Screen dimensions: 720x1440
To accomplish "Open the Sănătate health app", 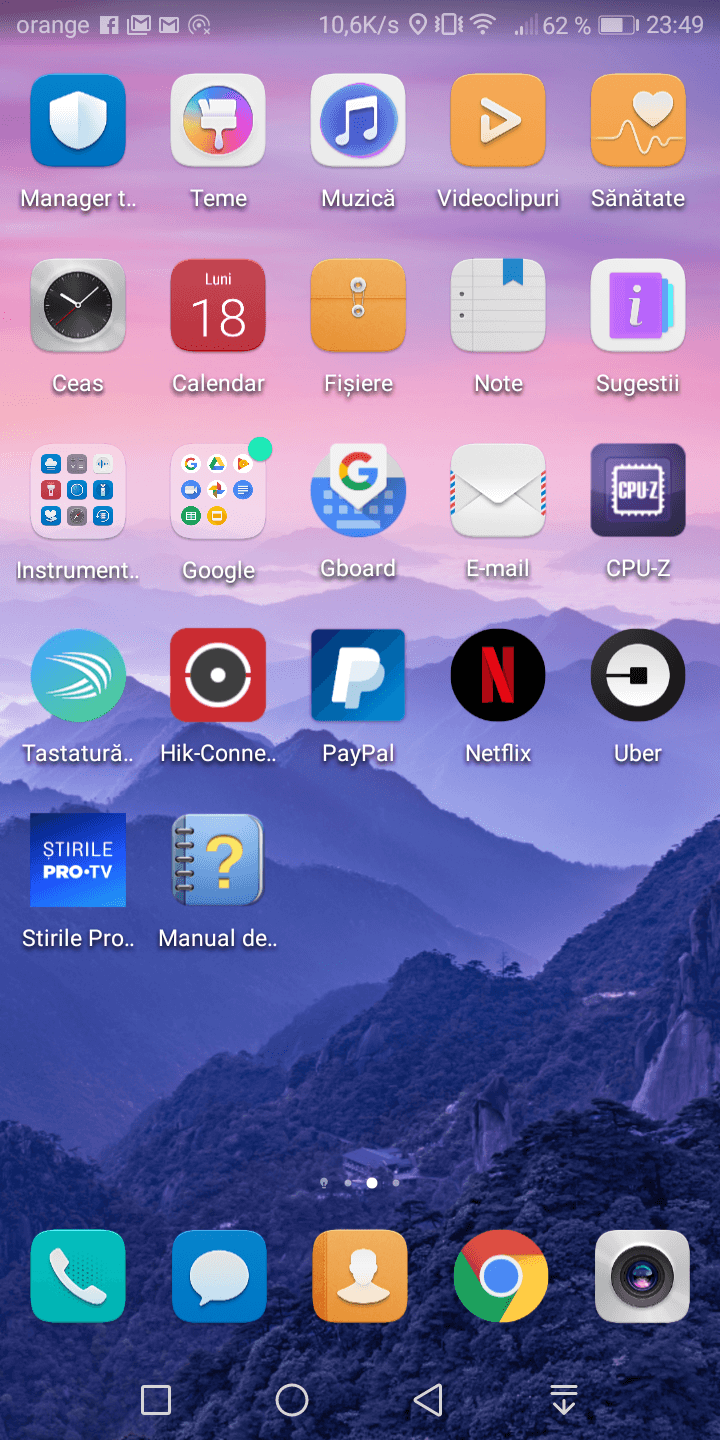I will pos(638,121).
